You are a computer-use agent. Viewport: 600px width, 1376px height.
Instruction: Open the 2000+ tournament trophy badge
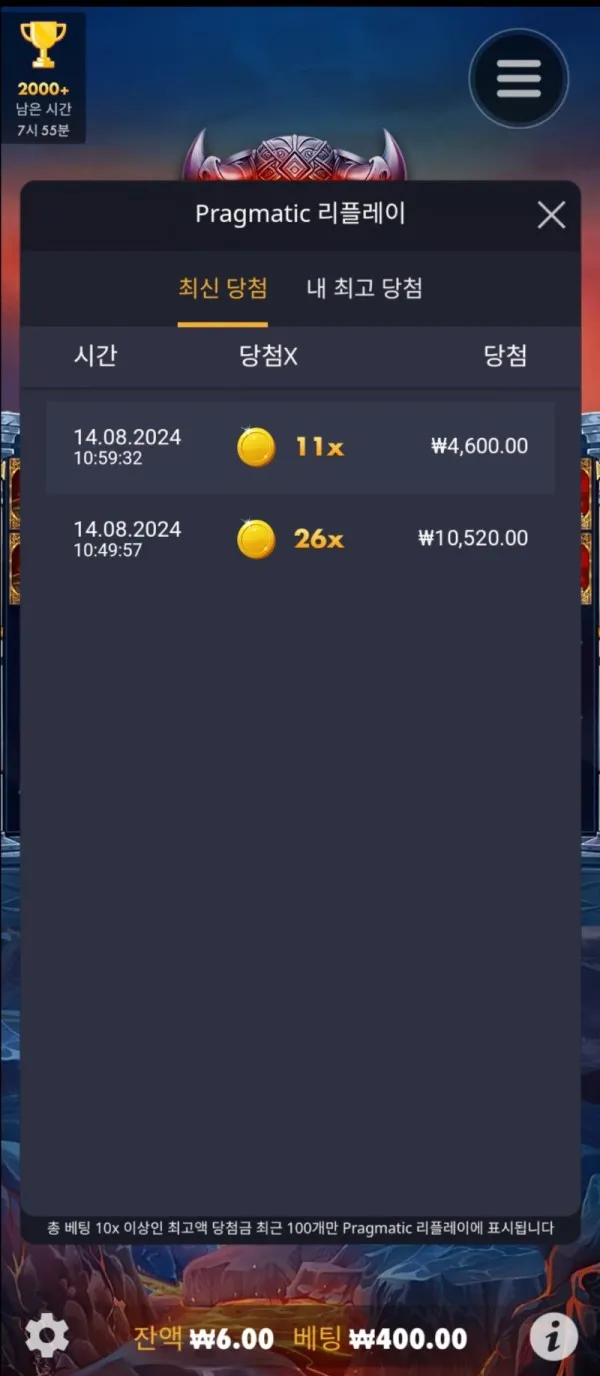[43, 78]
